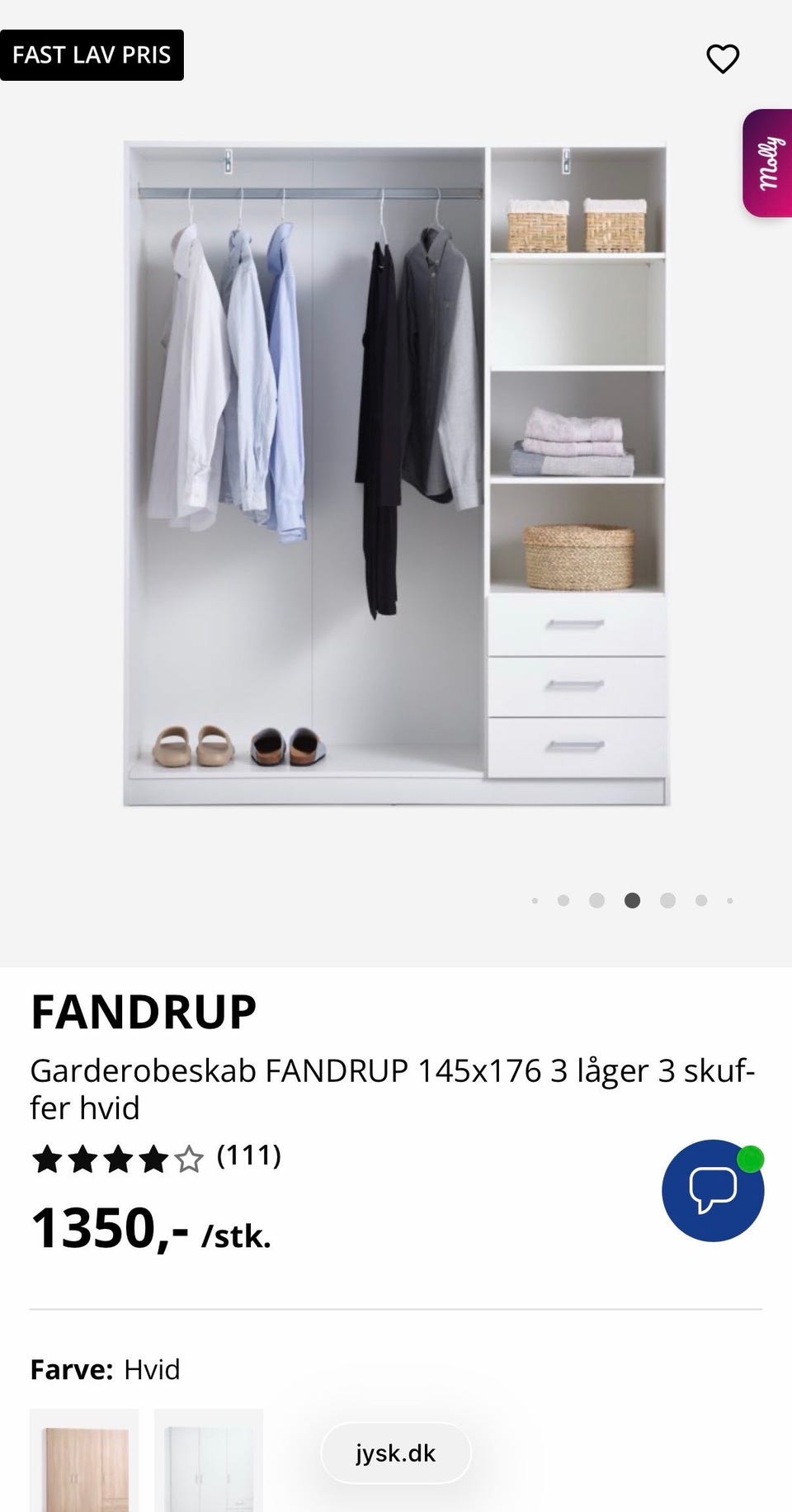The image size is (792, 1512).
Task: Select the first carousel dot
Action: (x=536, y=900)
